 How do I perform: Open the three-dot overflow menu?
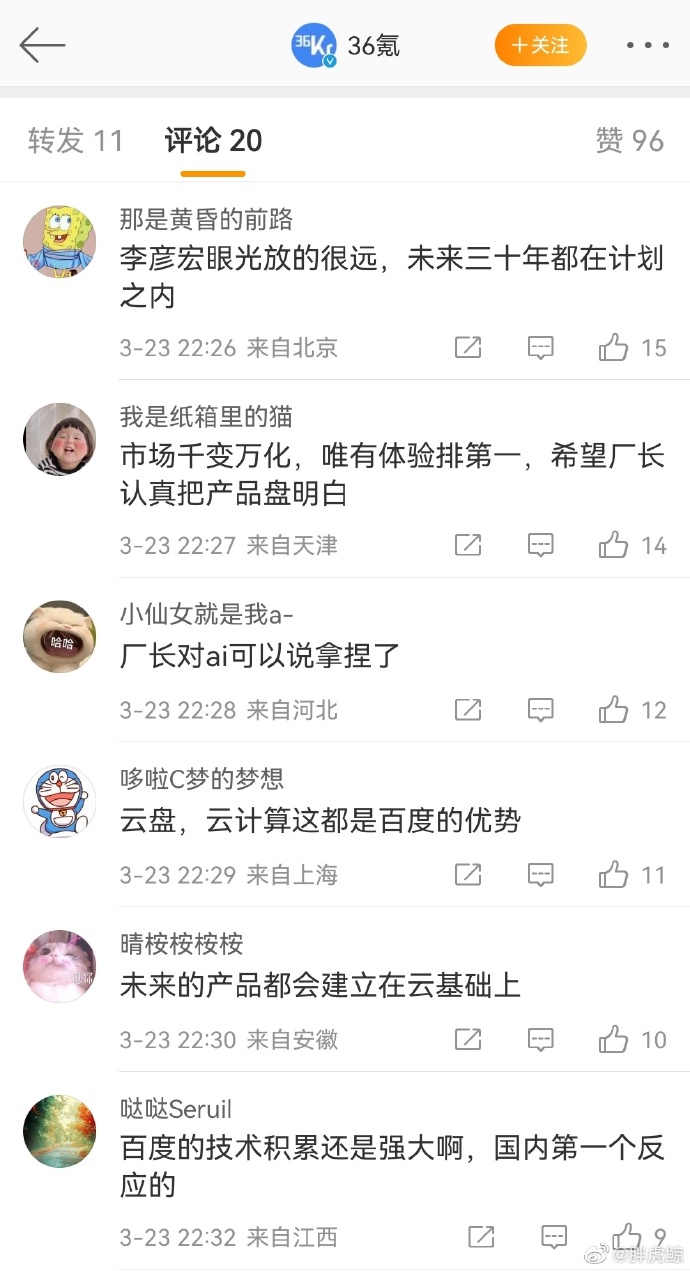point(647,46)
